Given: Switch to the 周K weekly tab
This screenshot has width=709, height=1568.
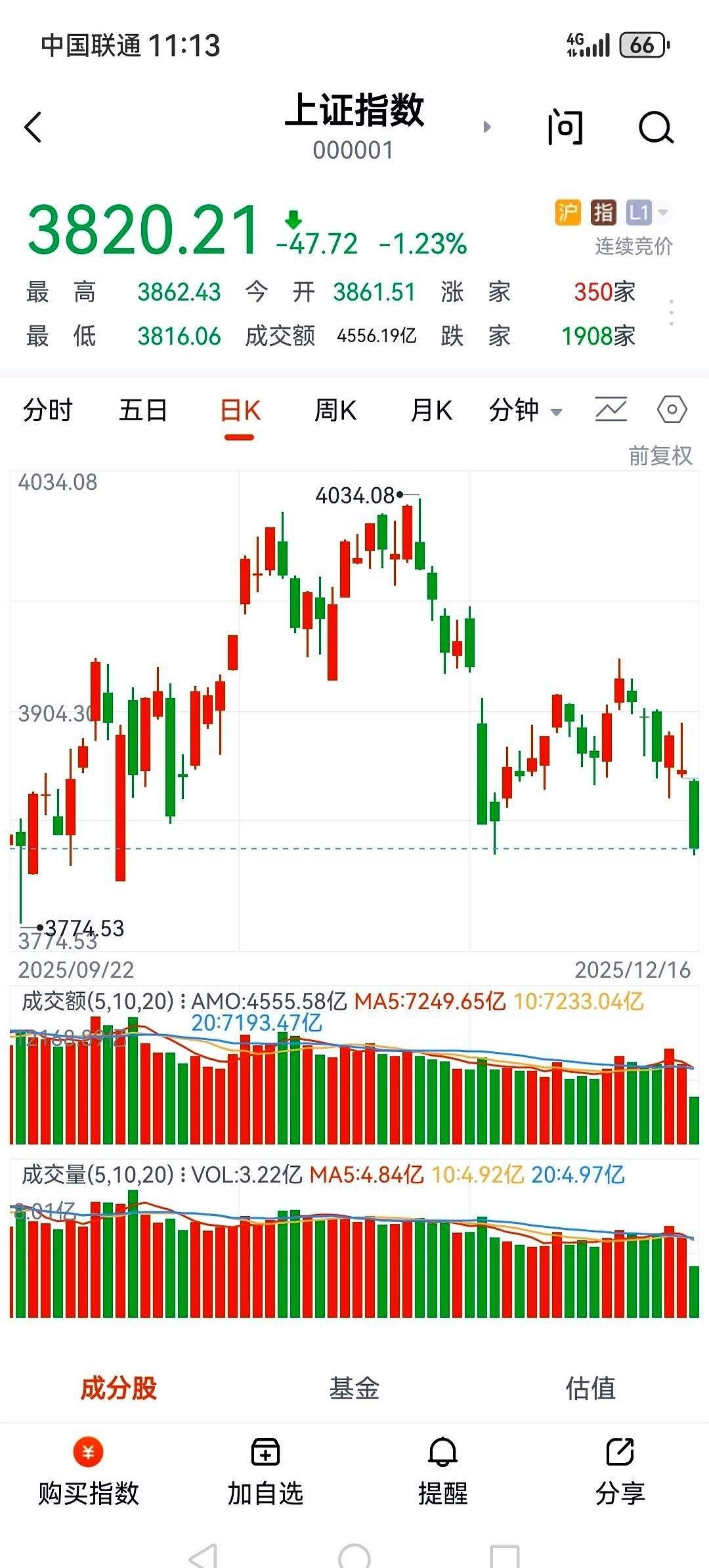Looking at the screenshot, I should [x=335, y=409].
